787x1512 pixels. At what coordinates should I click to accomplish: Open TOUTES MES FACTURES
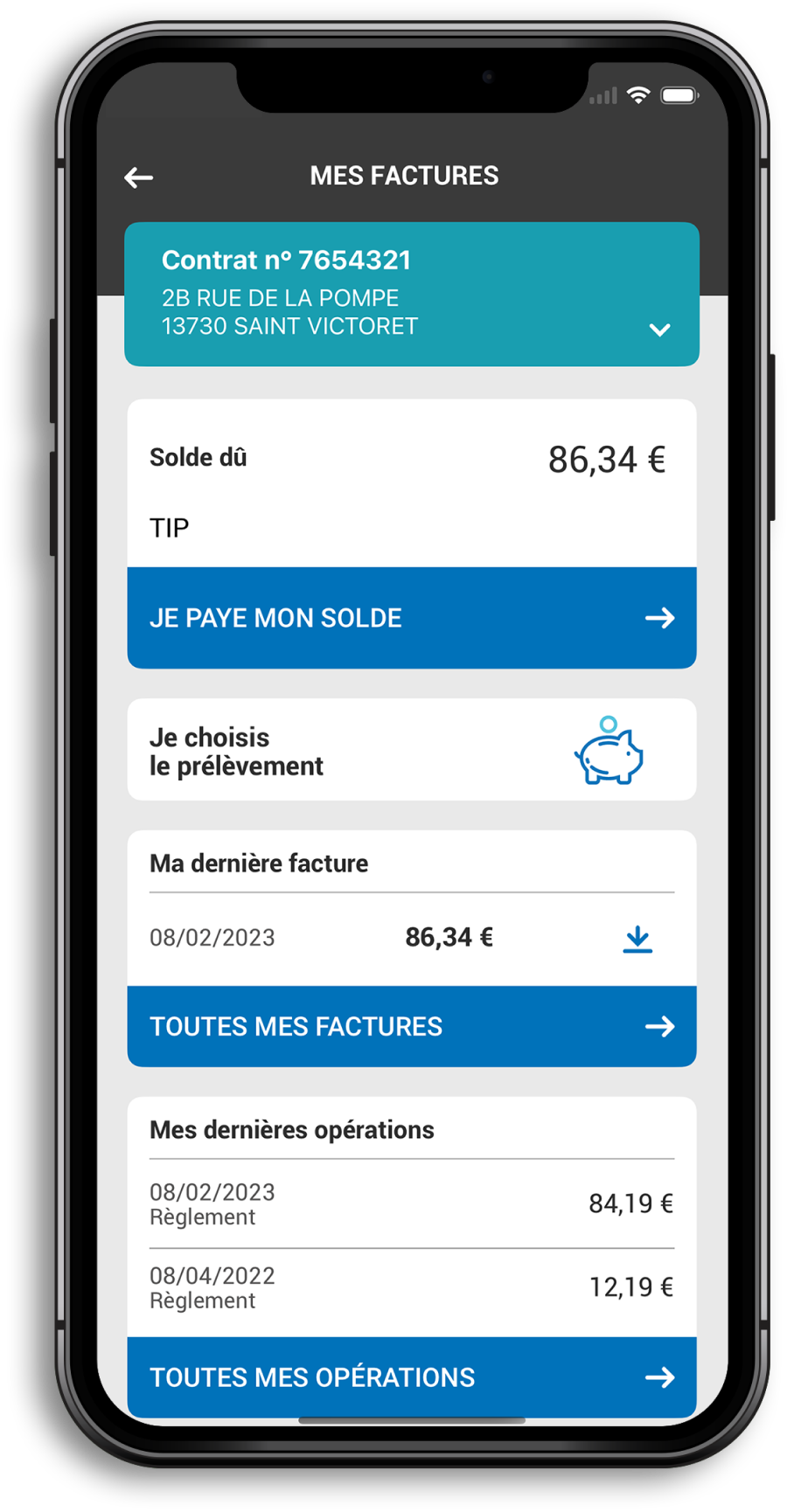click(x=350, y=1027)
